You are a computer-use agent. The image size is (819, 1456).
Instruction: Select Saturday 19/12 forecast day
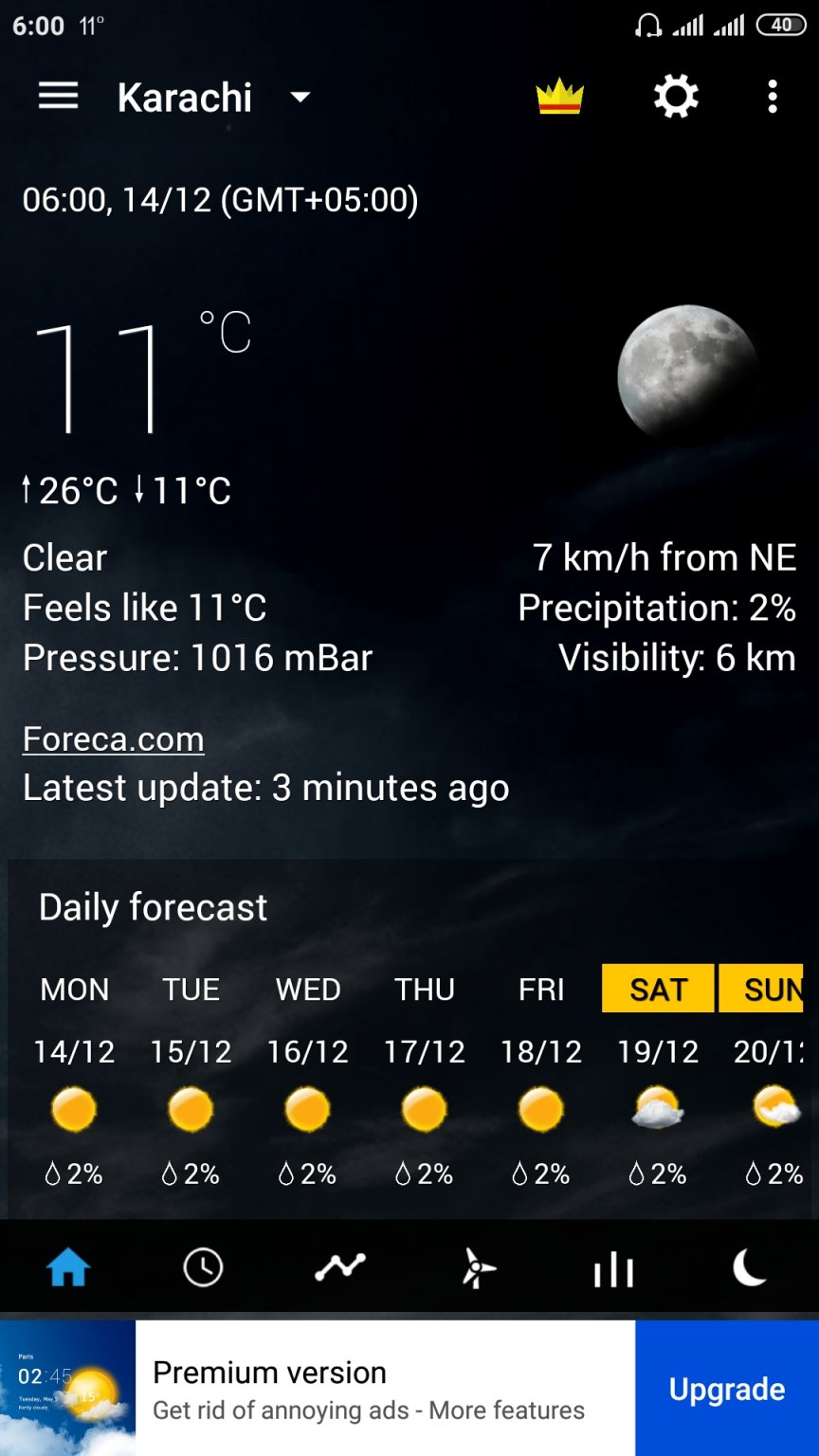(658, 1081)
